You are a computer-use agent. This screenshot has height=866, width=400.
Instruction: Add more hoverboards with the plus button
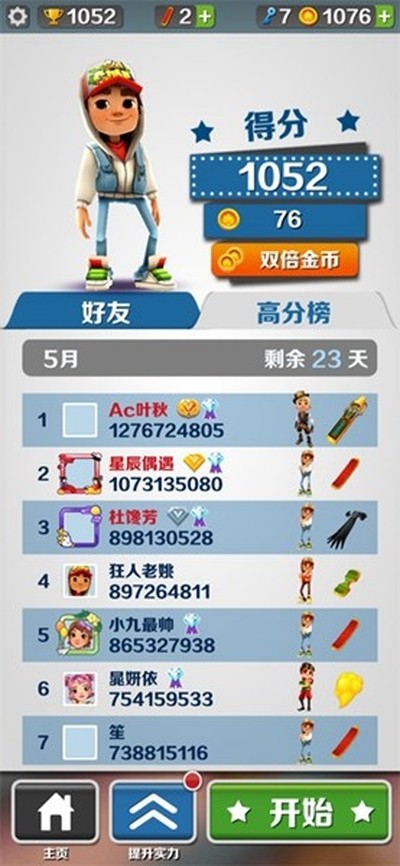tap(205, 17)
